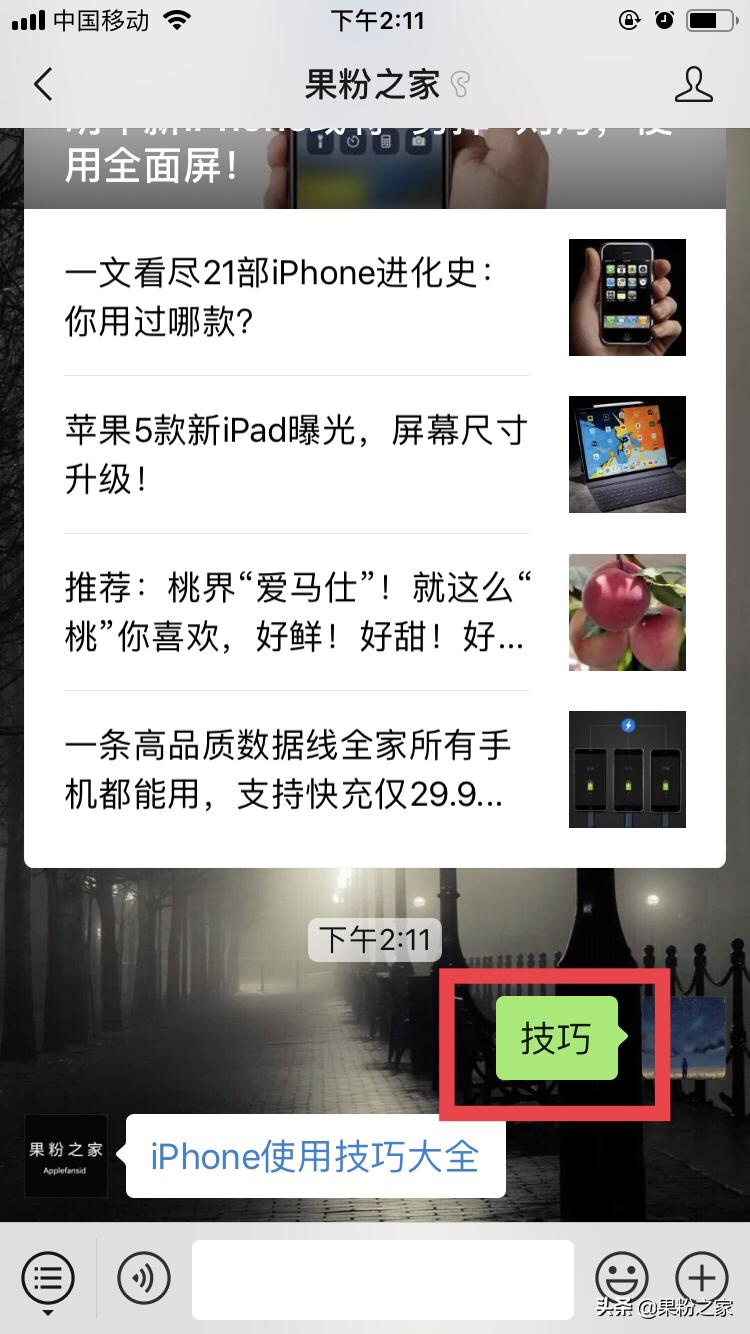This screenshot has height=1334, width=750.
Task: Tap the sent 技巧 message bubble
Action: [x=557, y=1039]
